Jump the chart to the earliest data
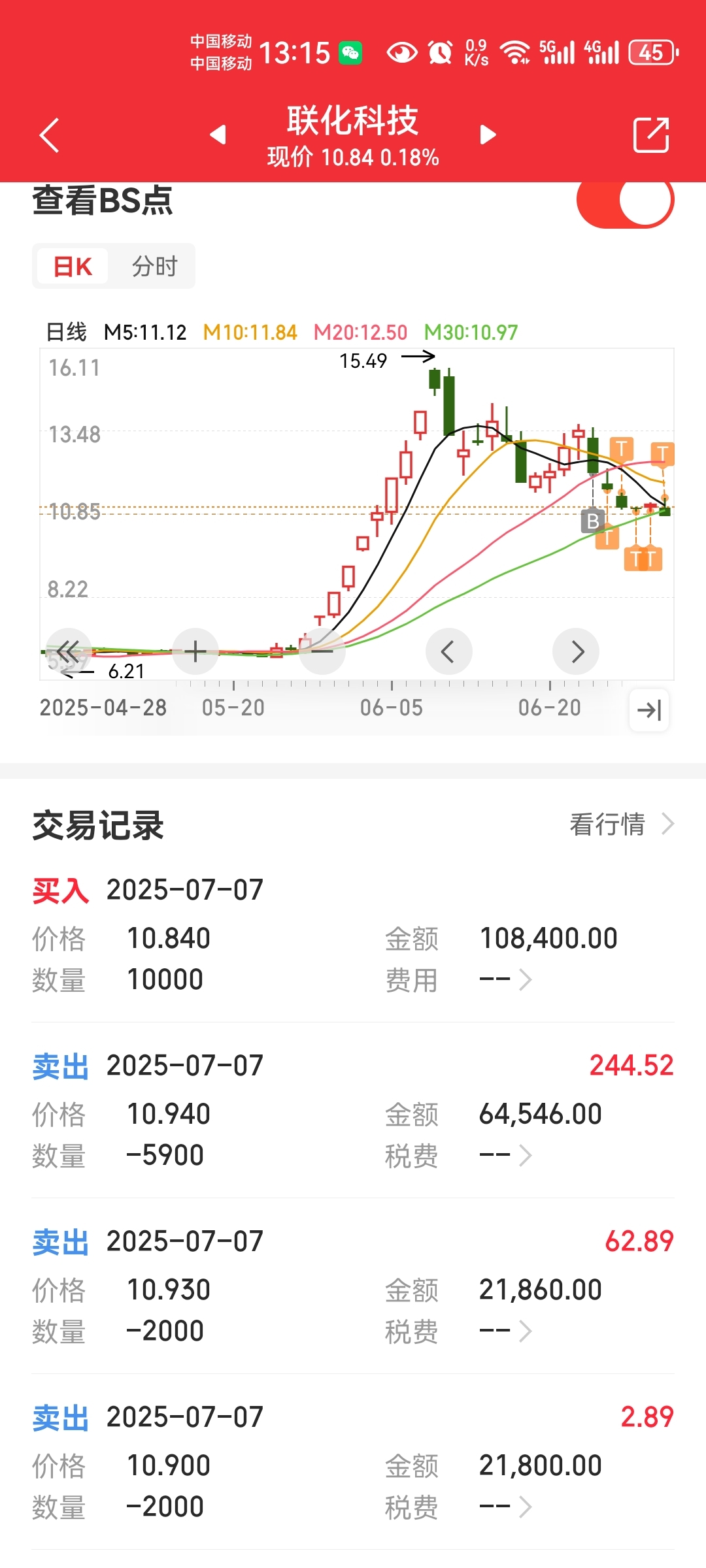 tap(68, 651)
